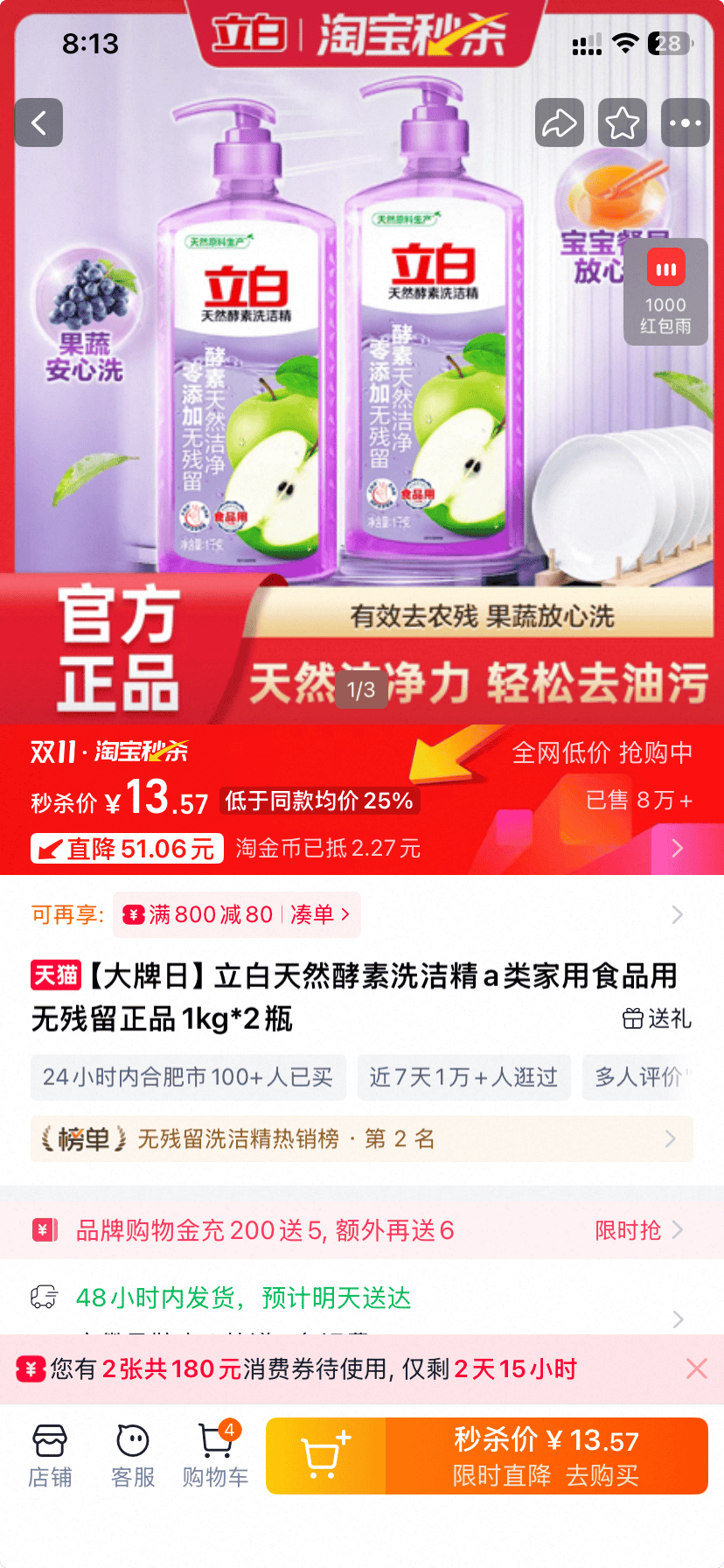
Task: Select the 近7天1万+人逛过 tab
Action: (463, 1078)
